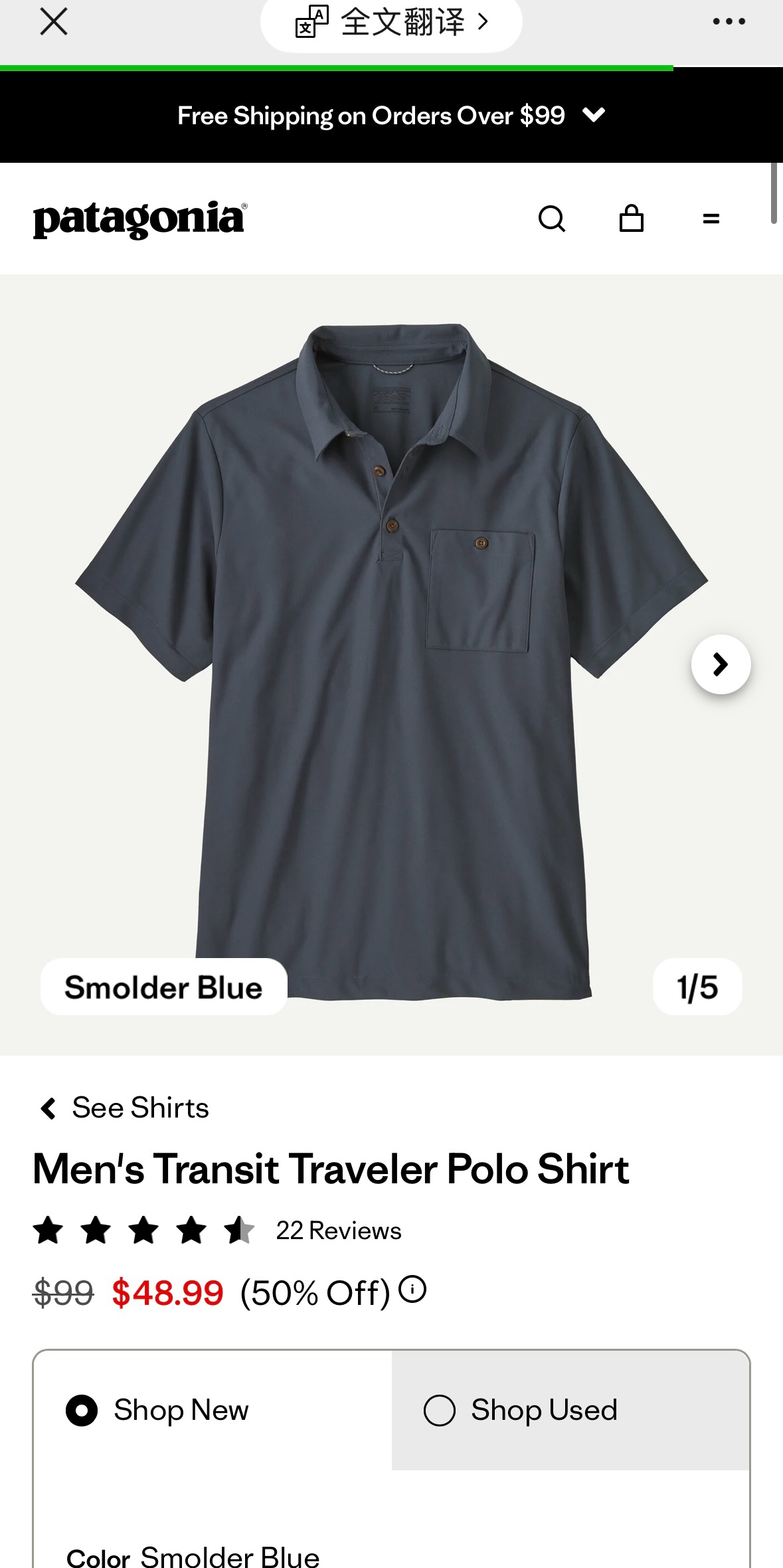
Task: Open Patagonia site search
Action: (x=551, y=219)
